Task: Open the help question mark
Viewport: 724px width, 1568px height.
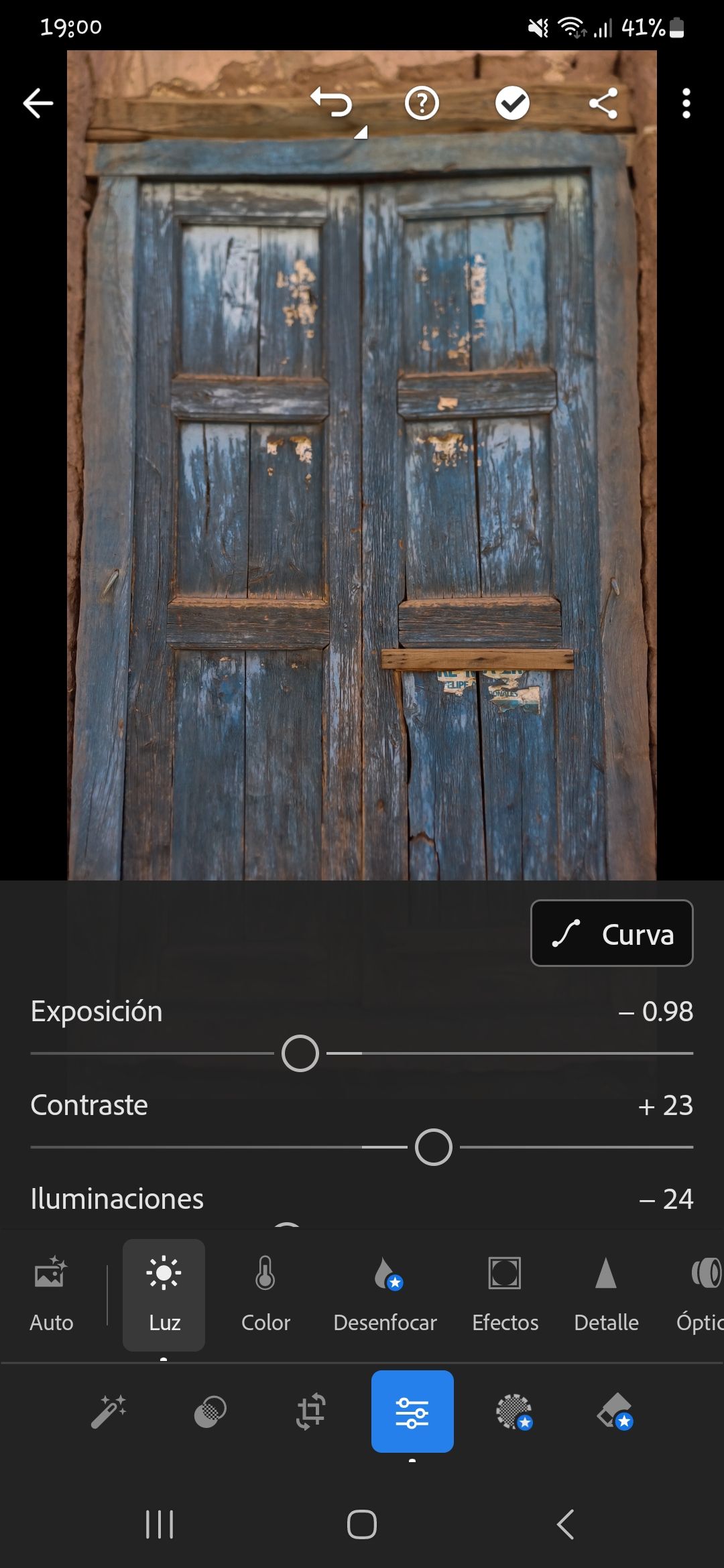Action: 422,103
